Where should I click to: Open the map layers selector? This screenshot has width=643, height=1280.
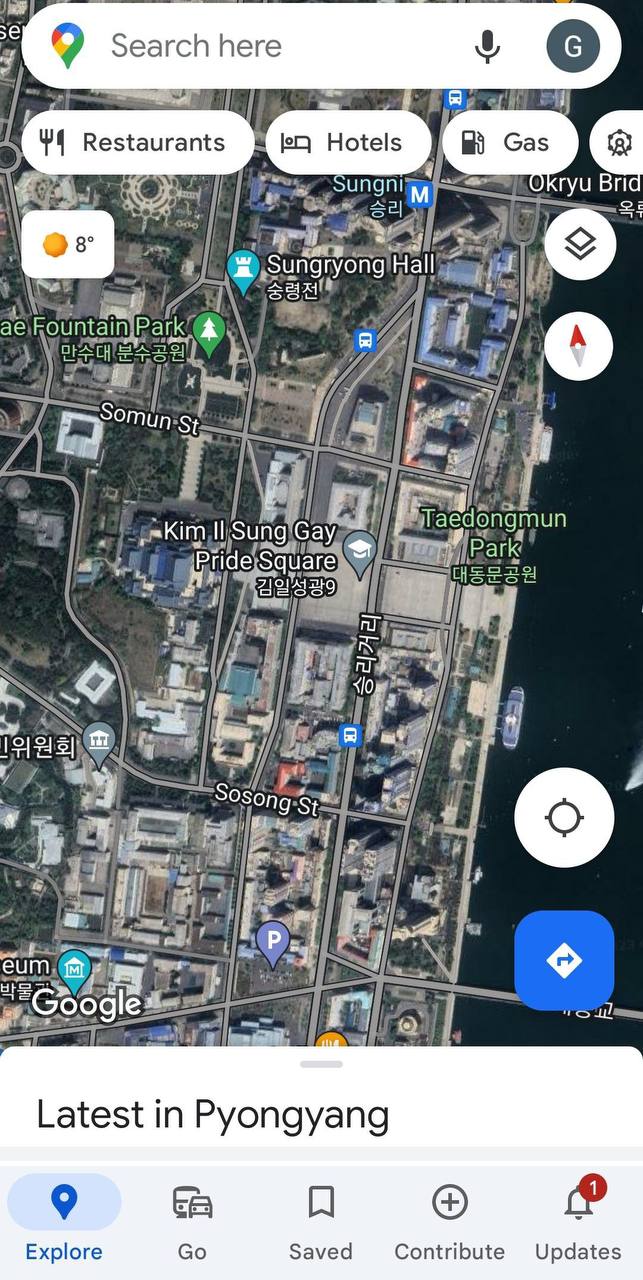point(580,245)
